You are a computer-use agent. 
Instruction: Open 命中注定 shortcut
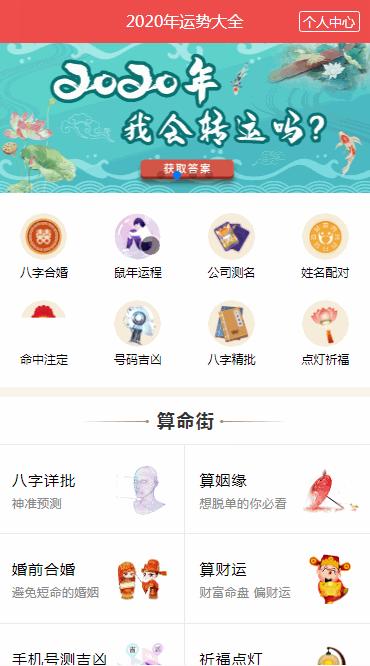point(44,334)
